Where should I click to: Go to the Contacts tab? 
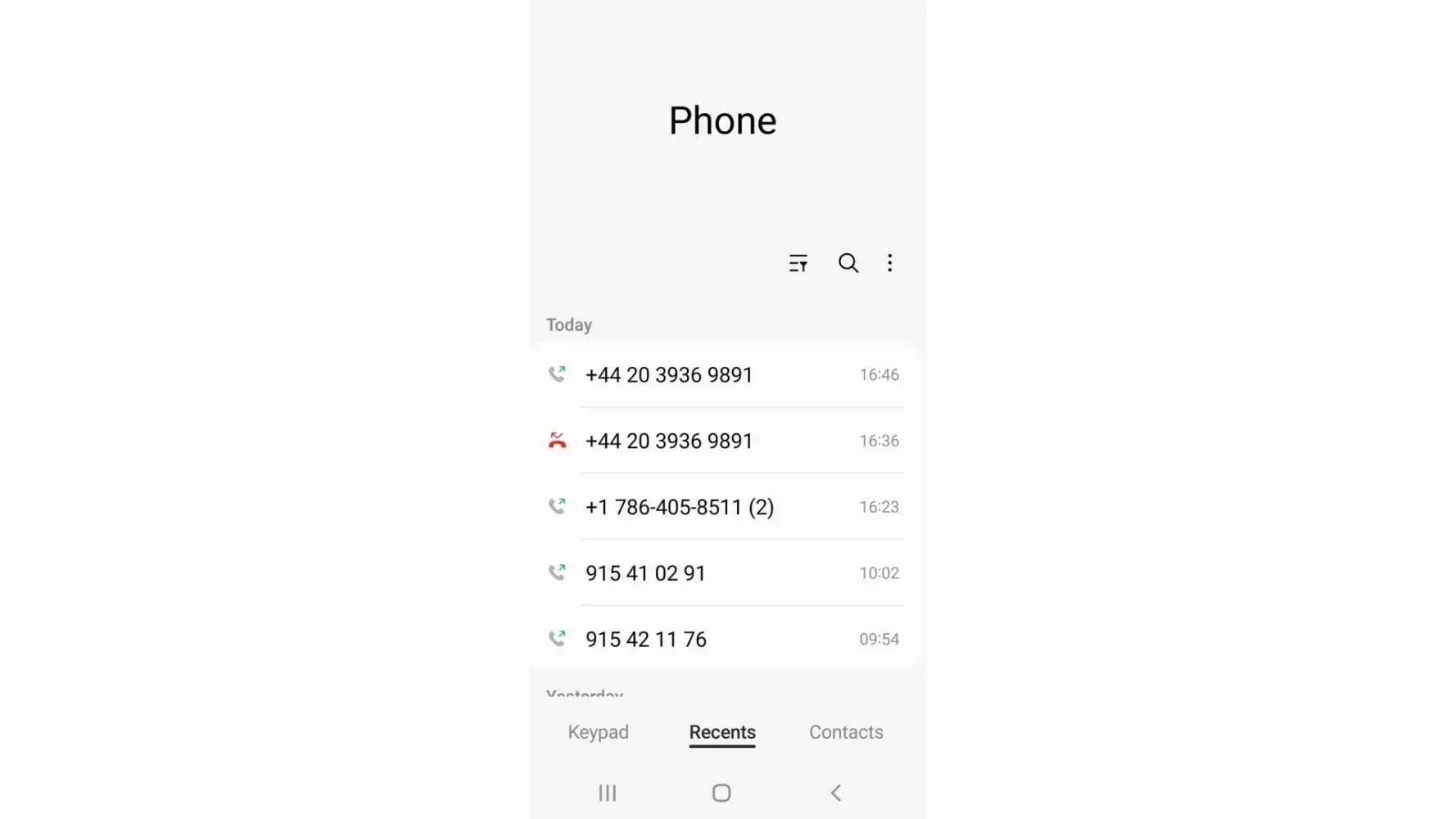(x=846, y=732)
